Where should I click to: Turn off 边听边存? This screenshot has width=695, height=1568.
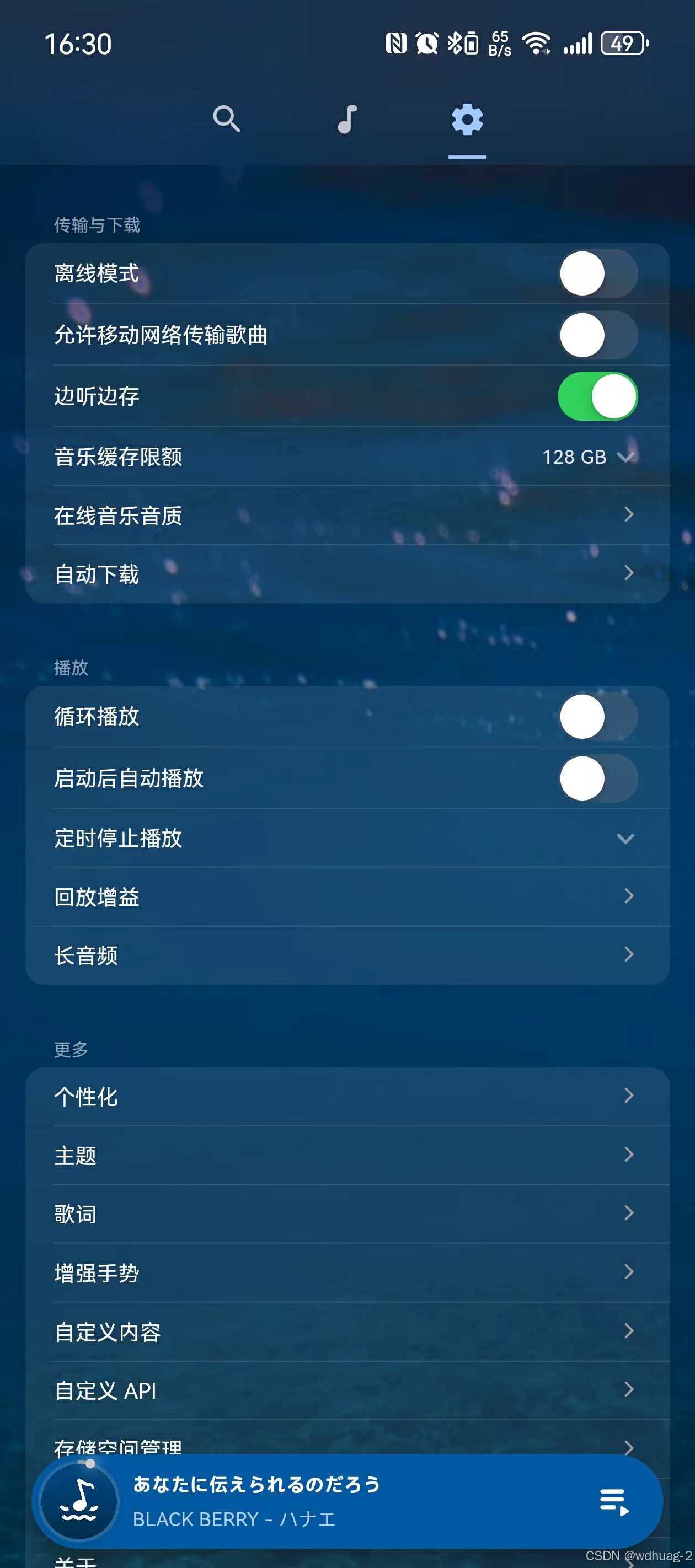(597, 396)
